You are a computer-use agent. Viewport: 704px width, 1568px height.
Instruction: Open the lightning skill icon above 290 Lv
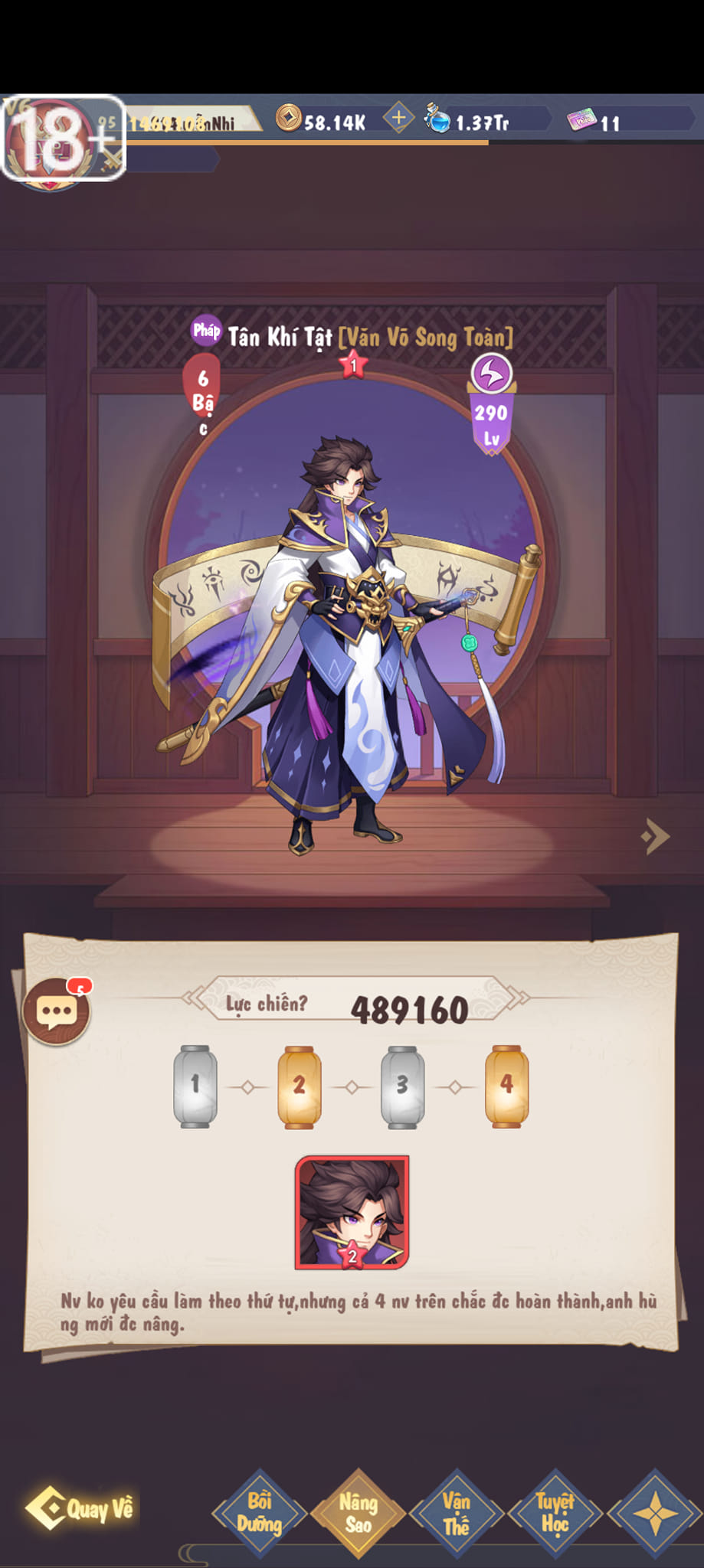pos(491,374)
